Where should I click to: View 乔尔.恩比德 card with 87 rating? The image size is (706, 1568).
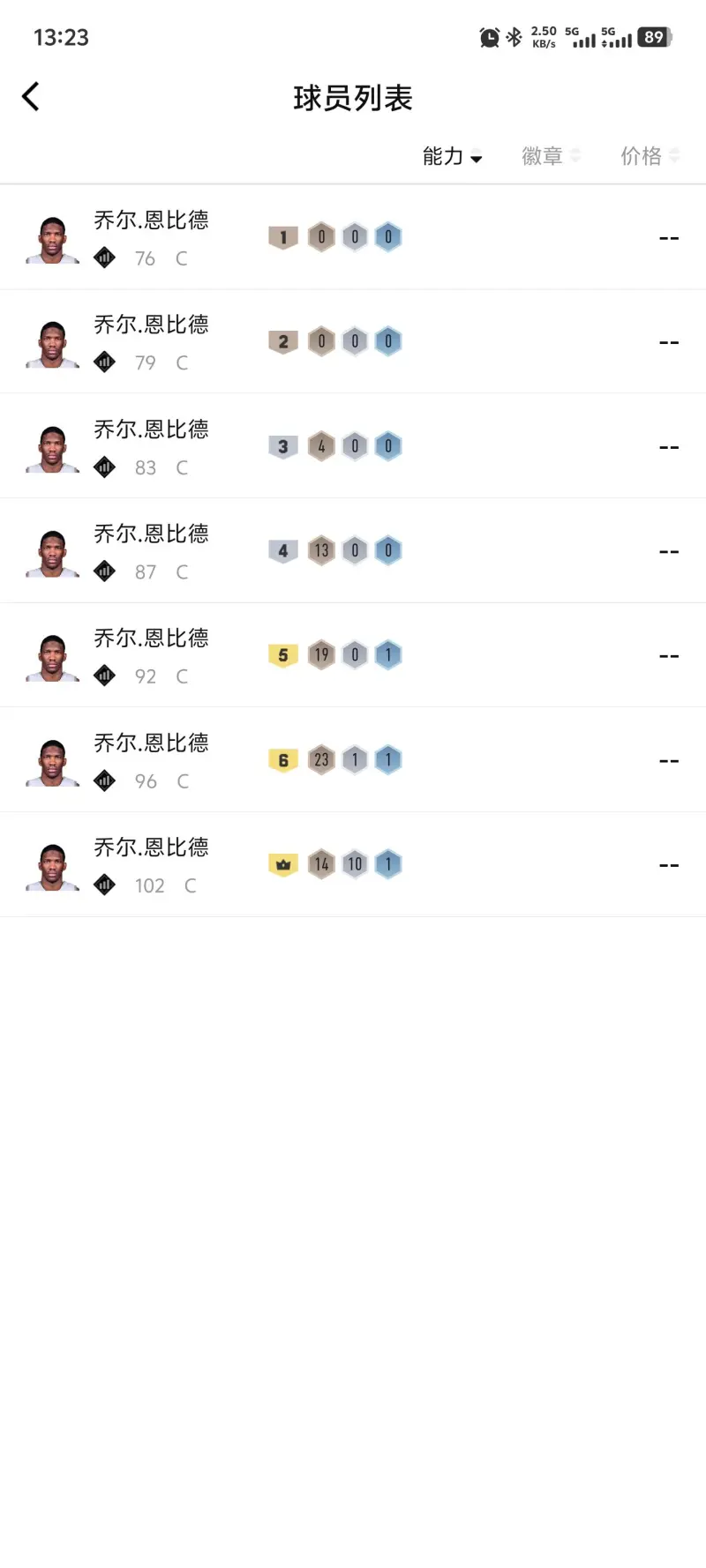click(353, 550)
